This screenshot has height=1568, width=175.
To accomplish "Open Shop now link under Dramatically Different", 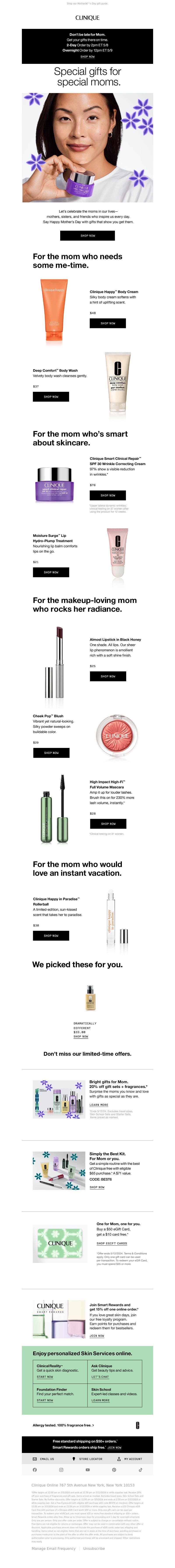I will (80, 1036).
